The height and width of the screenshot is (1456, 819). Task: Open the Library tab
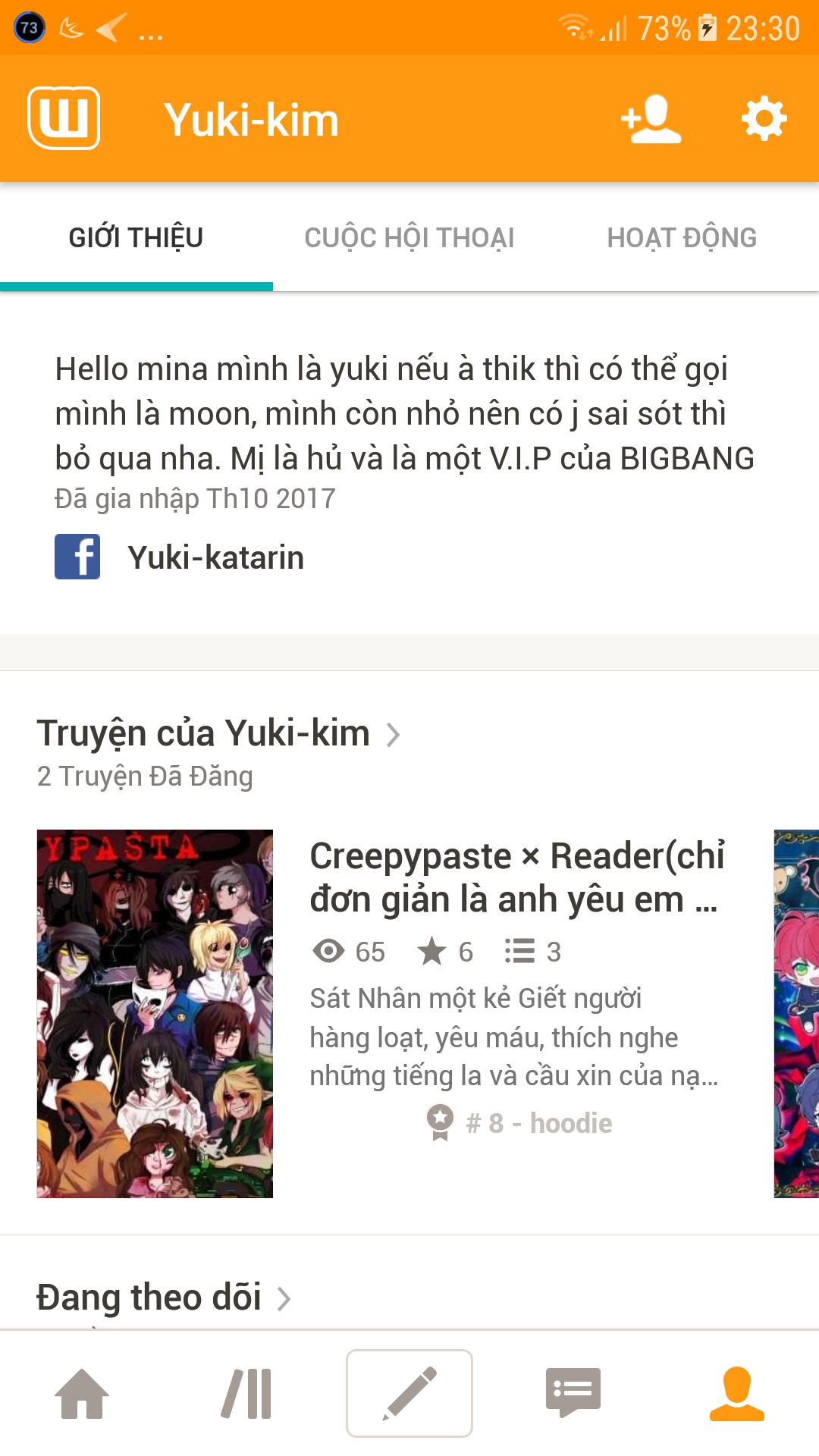[246, 1394]
